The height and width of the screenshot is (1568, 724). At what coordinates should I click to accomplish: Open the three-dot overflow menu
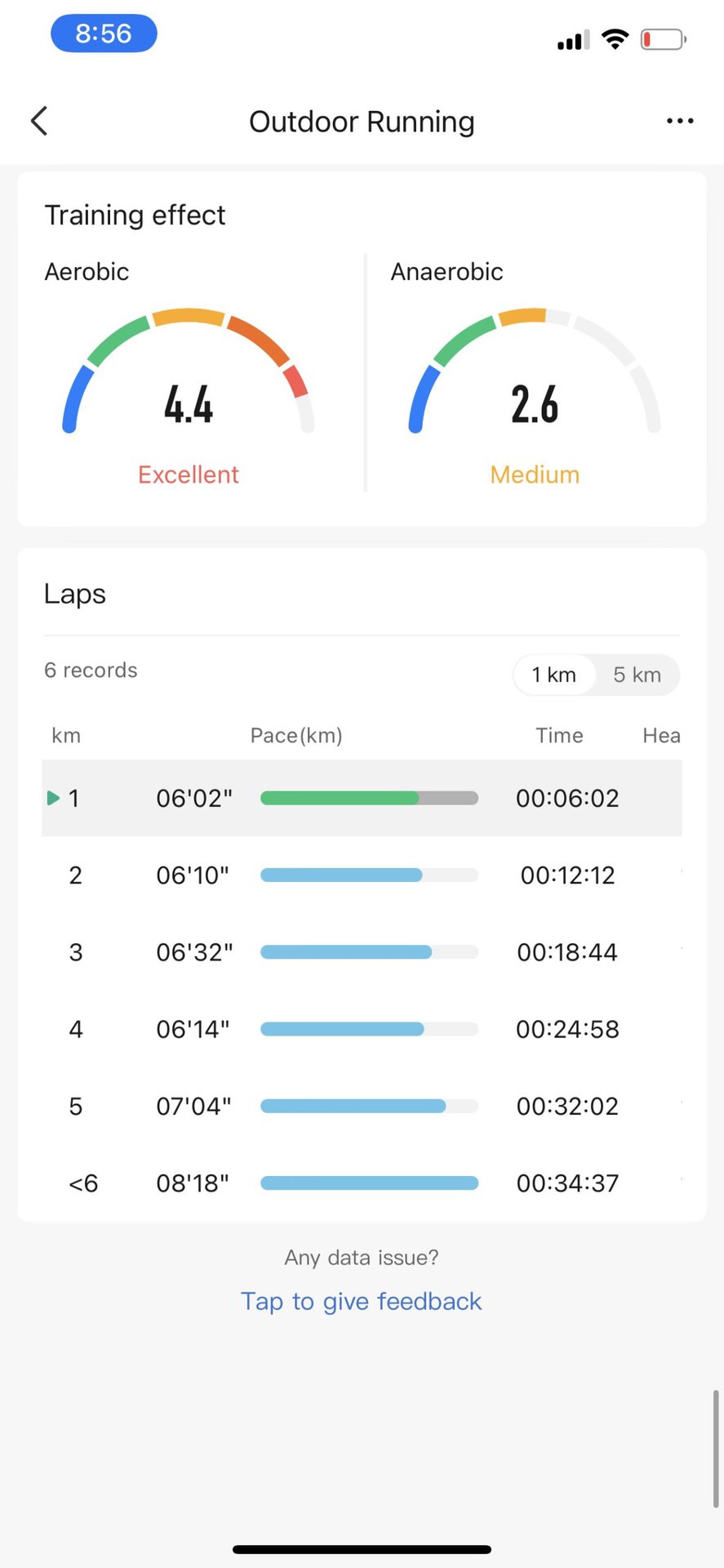point(679,121)
